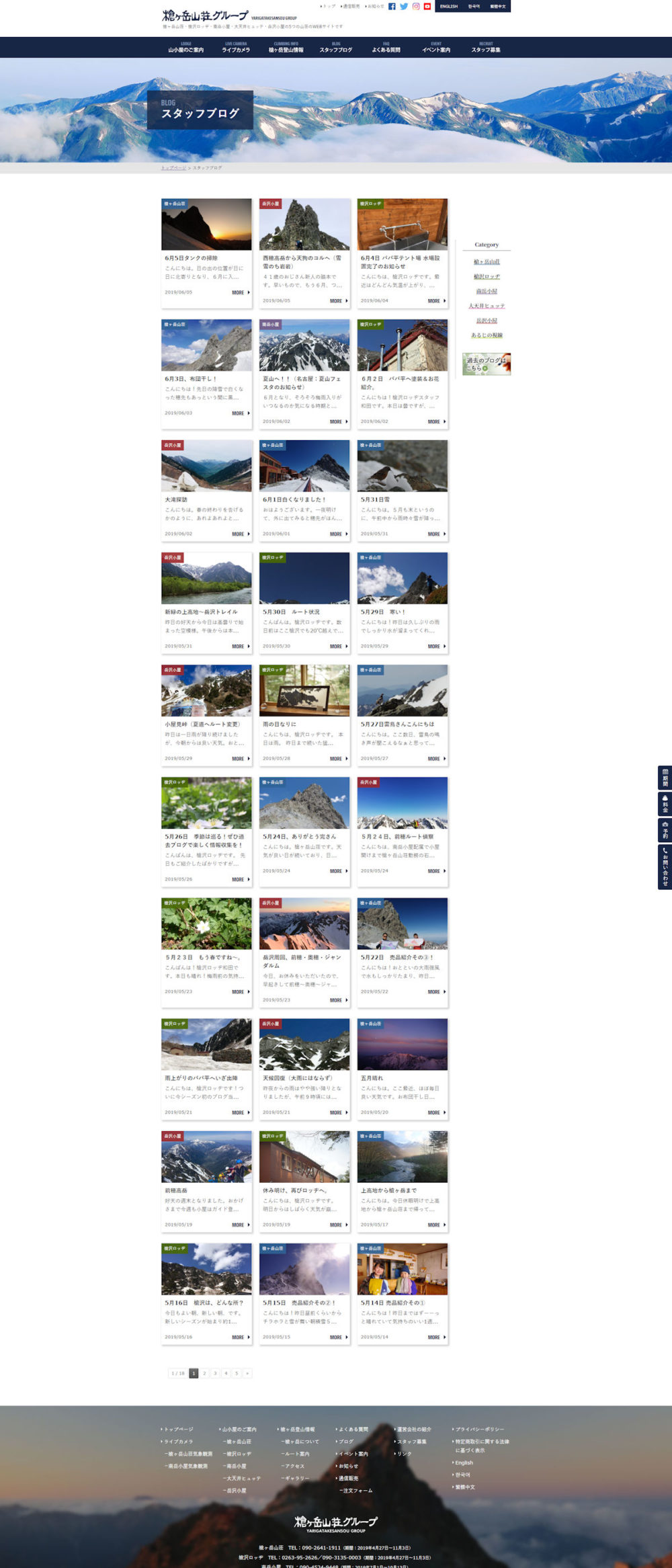This screenshot has height=1568, width=672.
Task: Select イベント案内 in the navigation bar
Action: click(436, 48)
